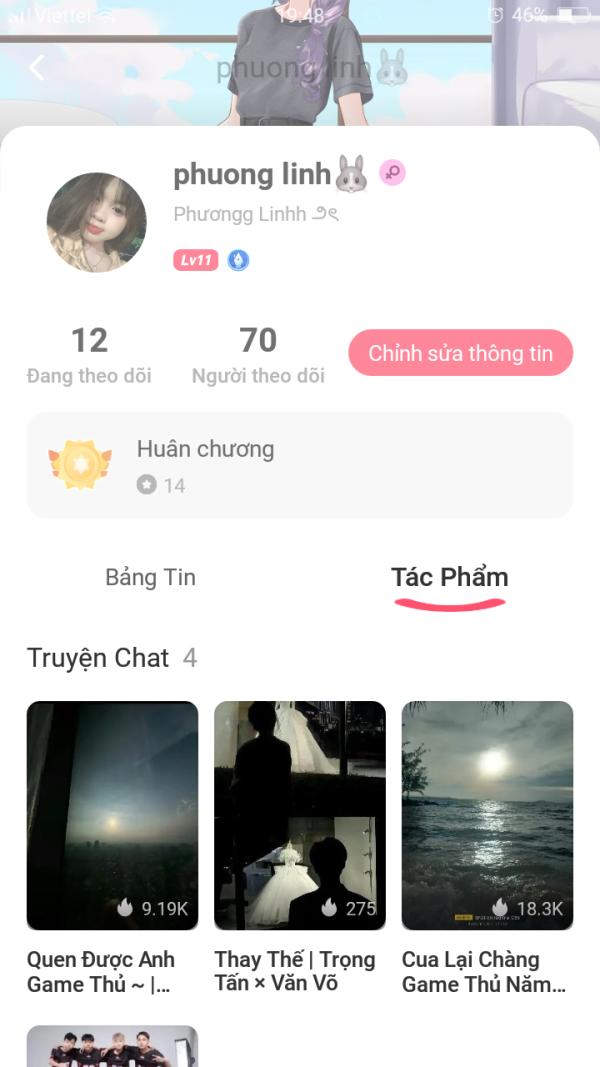Go back using the top-left arrow

[x=37, y=68]
